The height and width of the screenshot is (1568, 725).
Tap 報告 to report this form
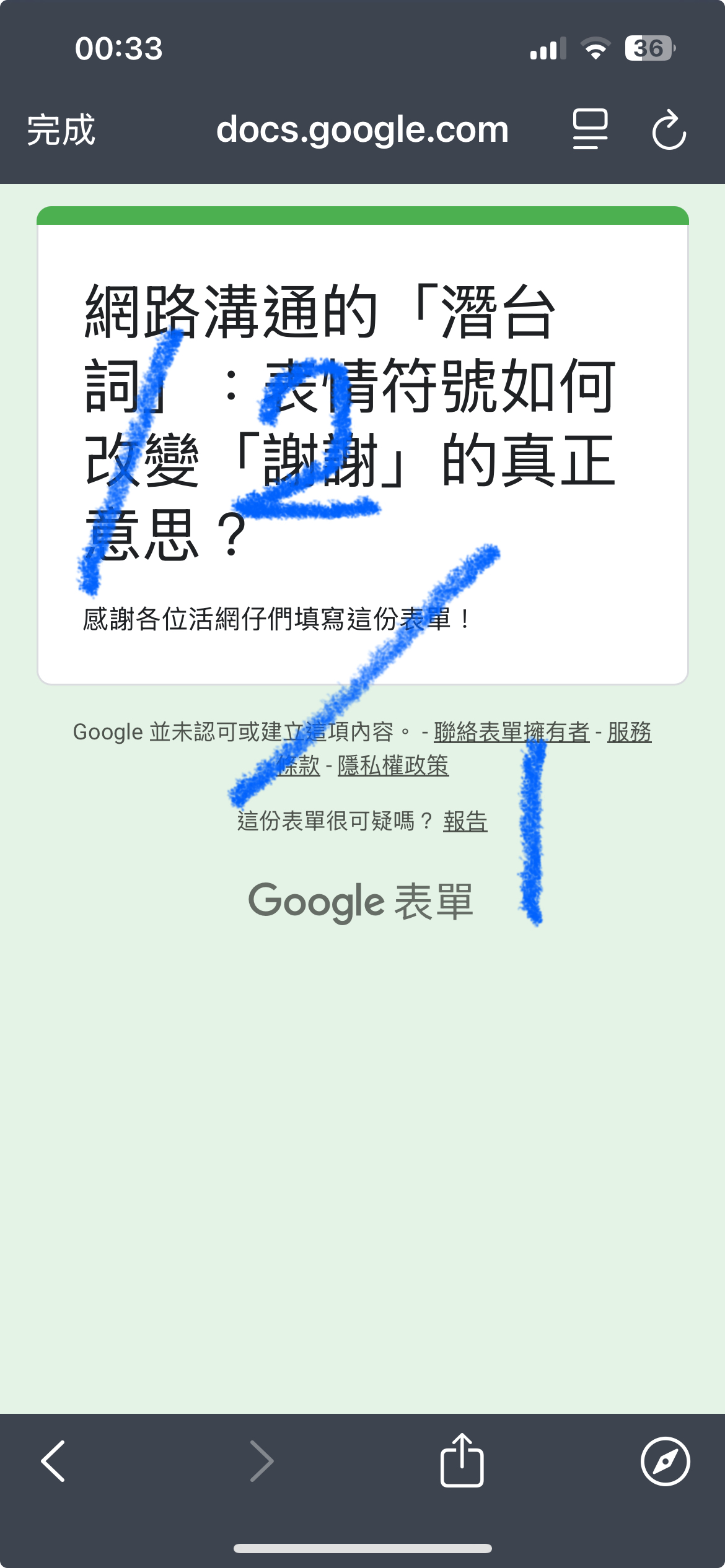click(465, 821)
